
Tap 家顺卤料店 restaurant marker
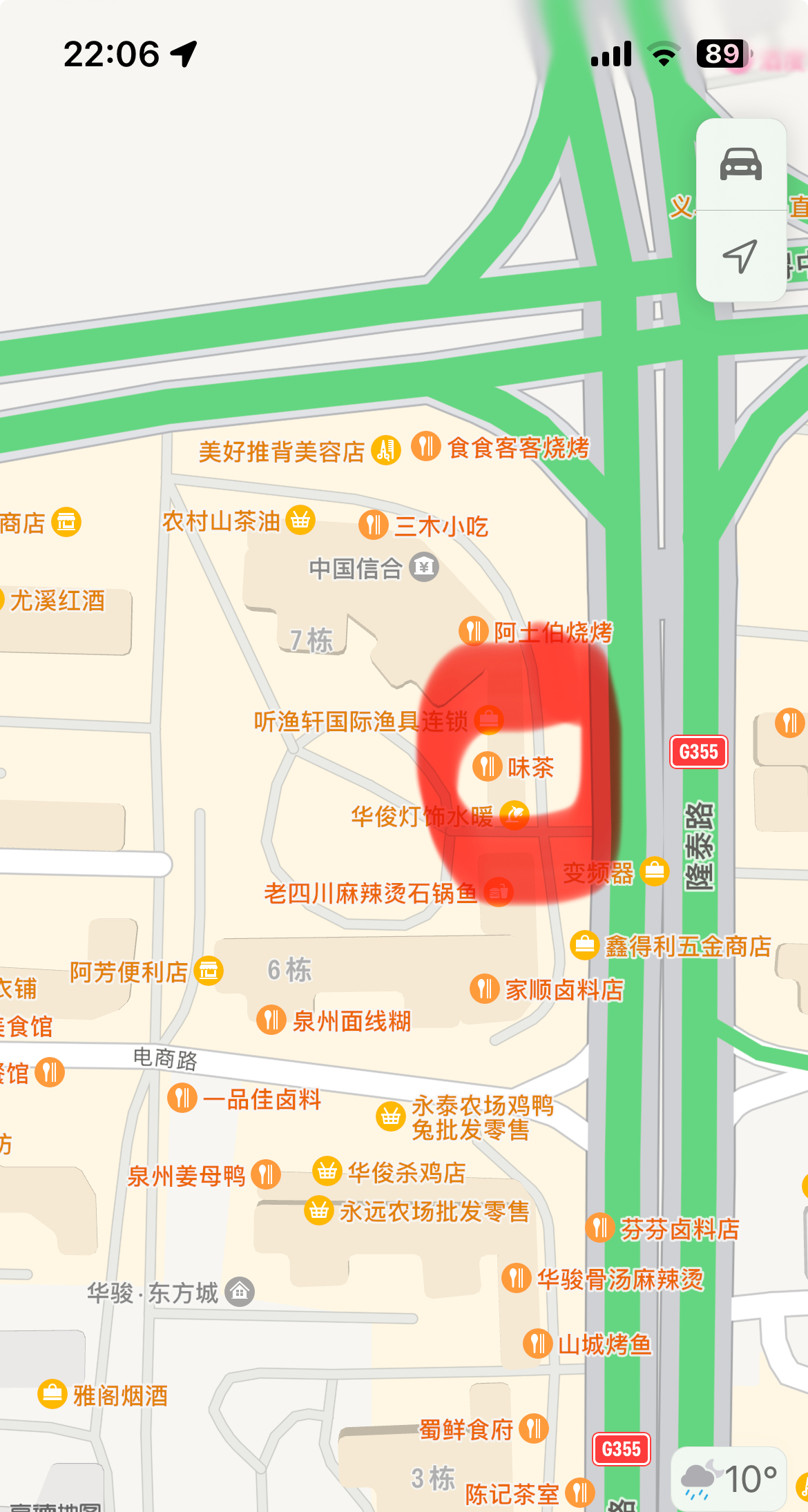pos(485,989)
